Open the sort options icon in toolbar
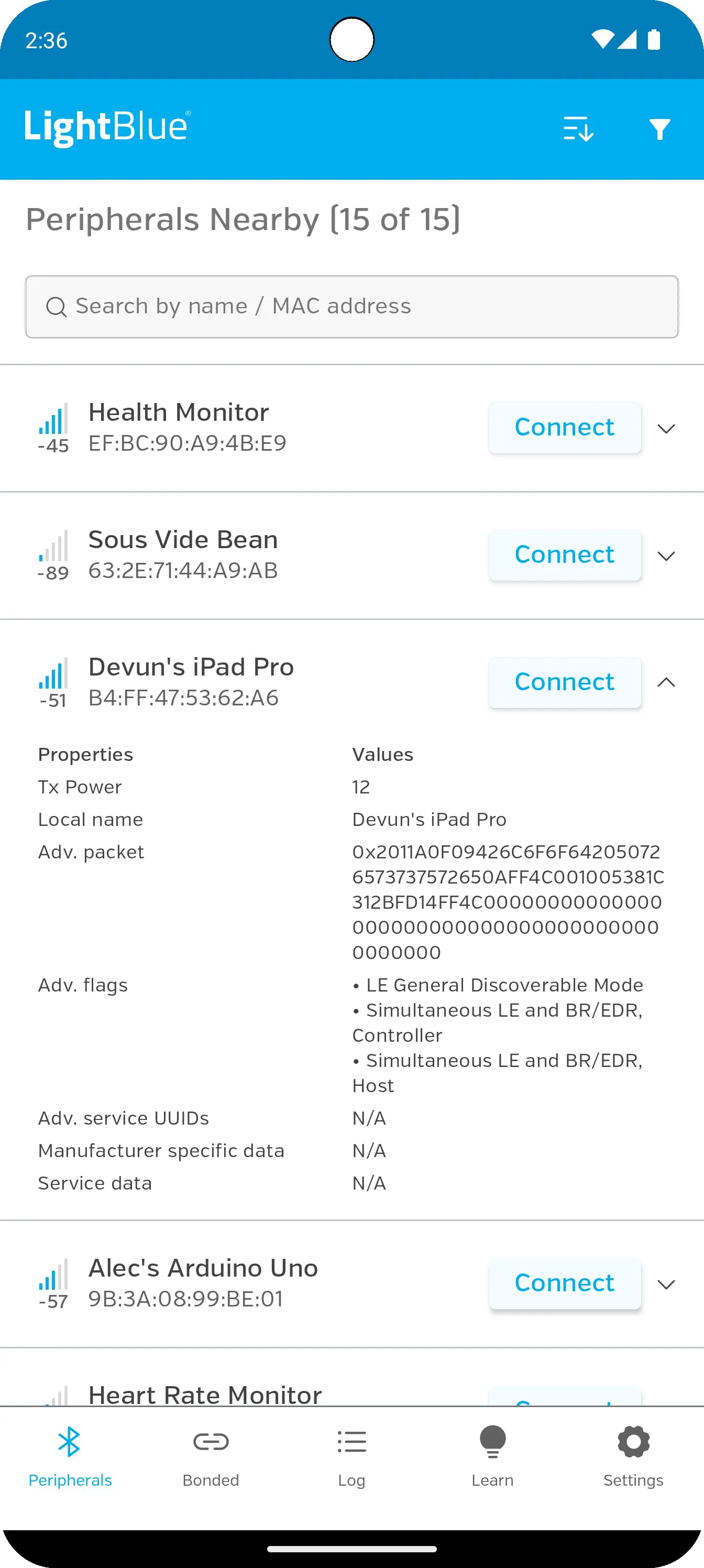 coord(577,128)
